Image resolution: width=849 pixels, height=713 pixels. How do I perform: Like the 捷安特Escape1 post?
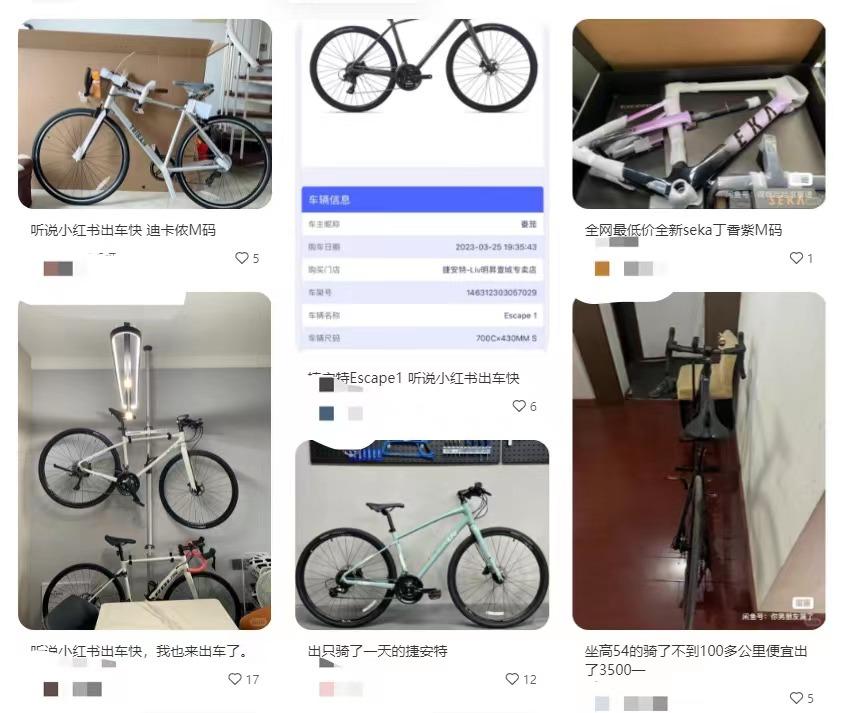coord(519,406)
